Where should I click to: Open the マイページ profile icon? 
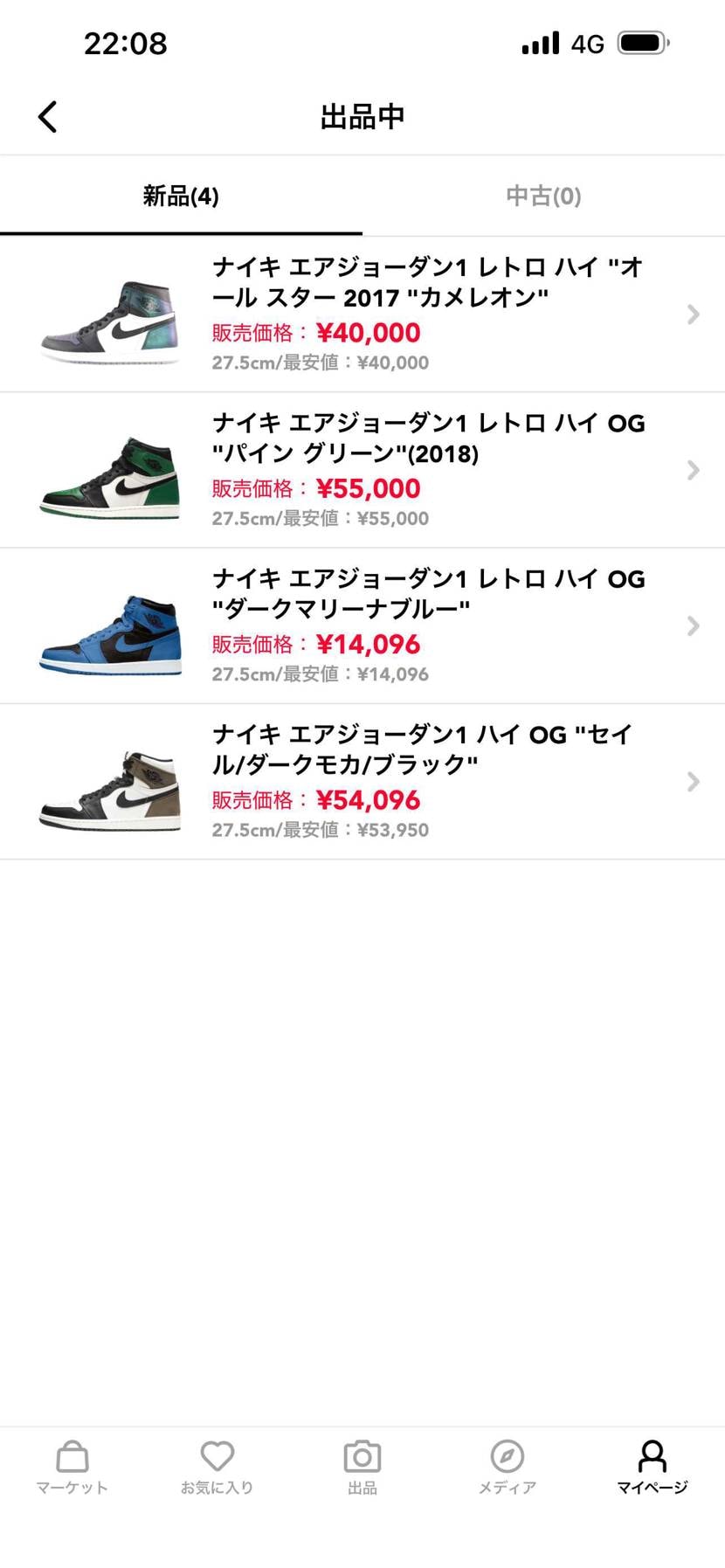[652, 1457]
